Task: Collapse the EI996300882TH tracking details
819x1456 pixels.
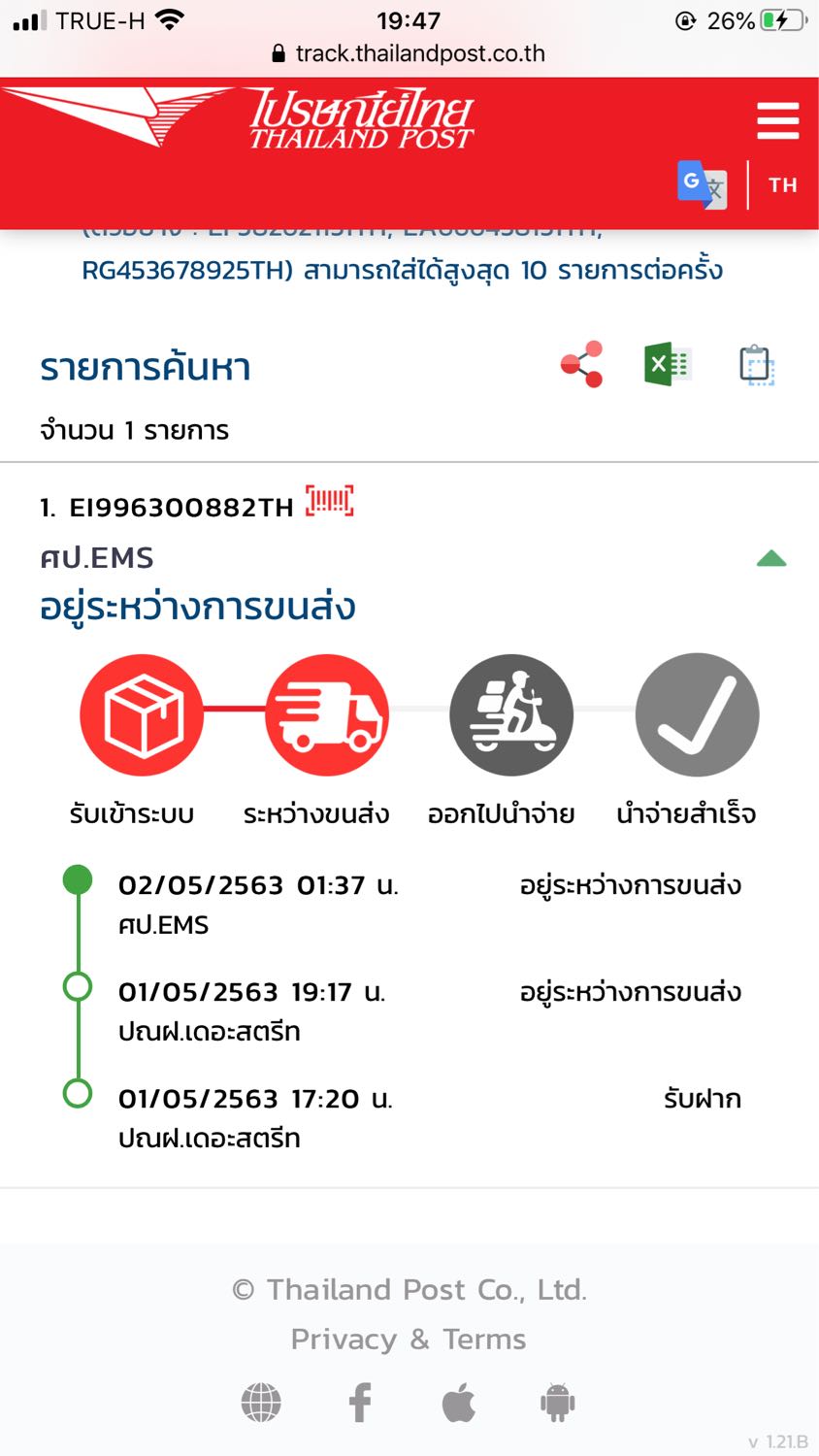Action: coord(770,558)
